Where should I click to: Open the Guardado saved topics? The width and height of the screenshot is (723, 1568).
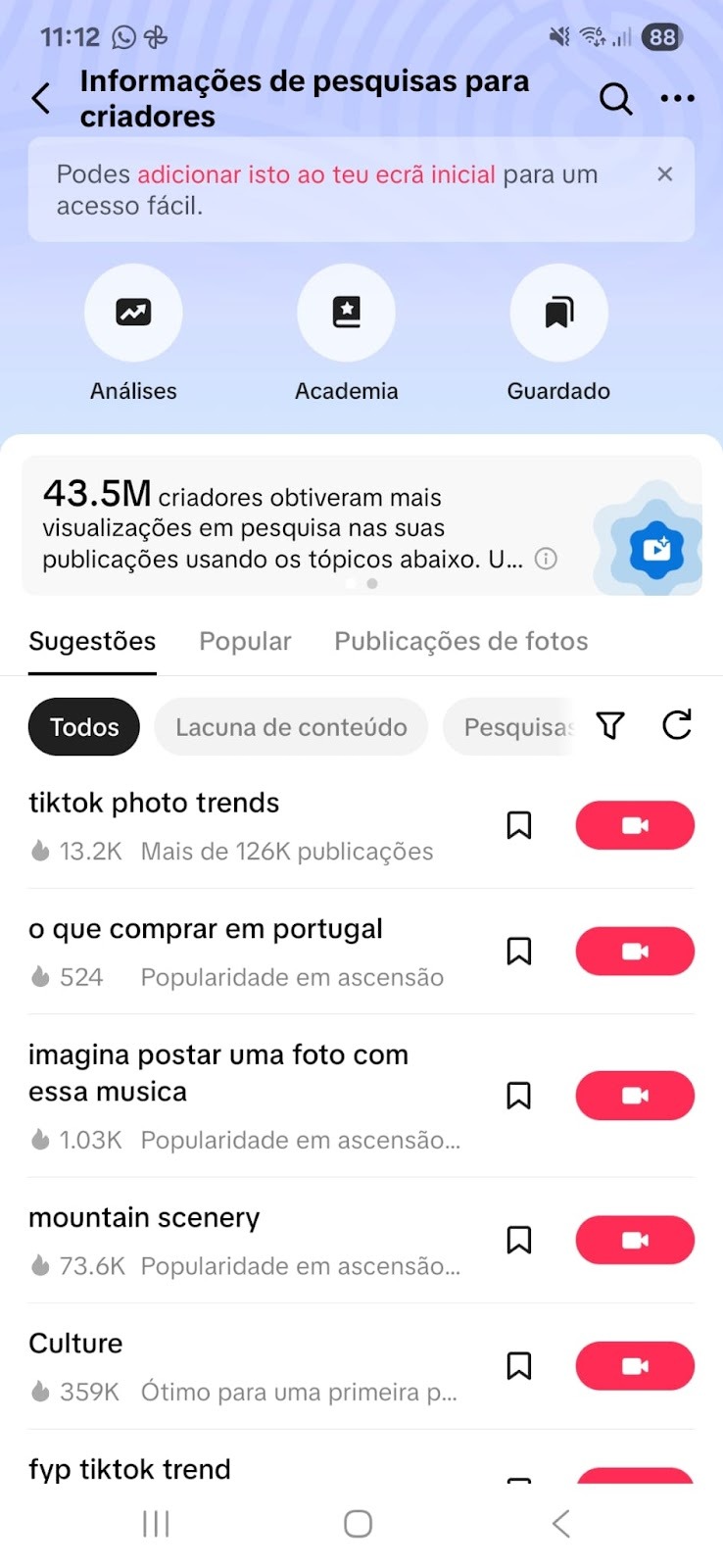pos(558,312)
